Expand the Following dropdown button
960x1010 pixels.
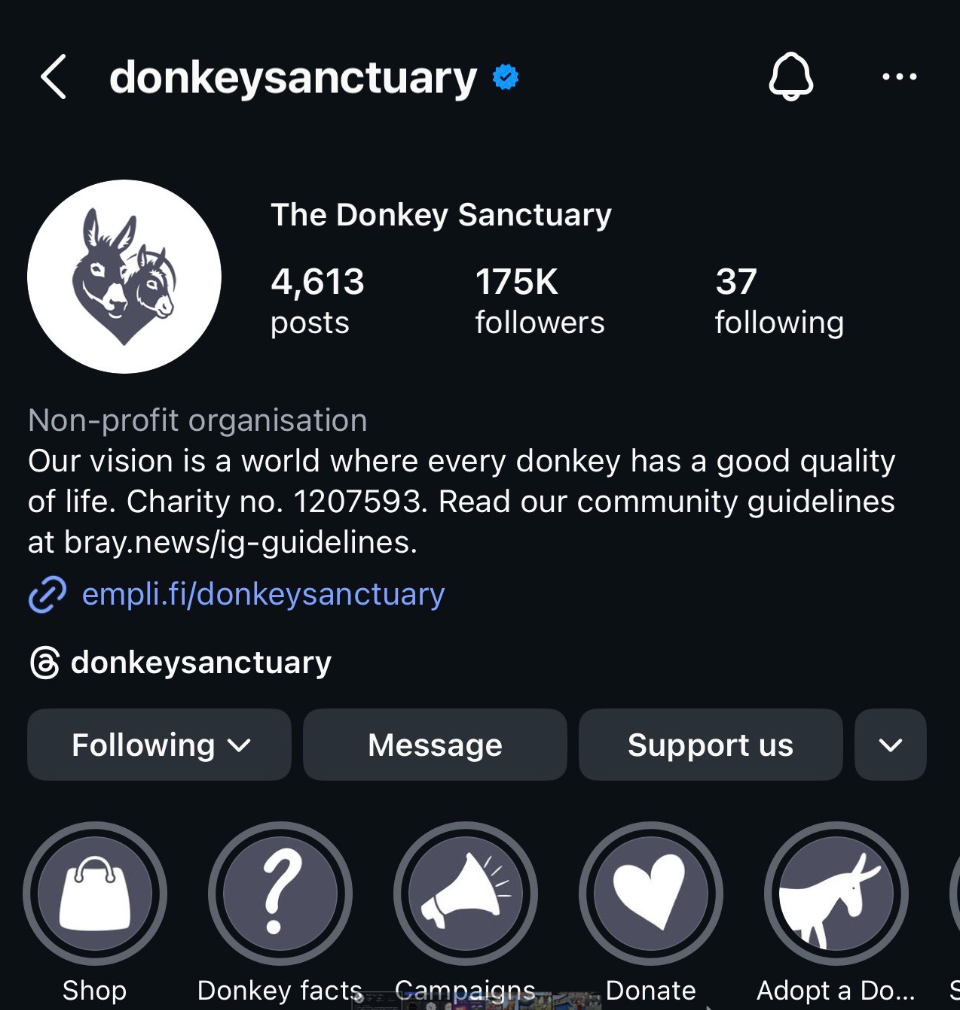click(x=159, y=745)
